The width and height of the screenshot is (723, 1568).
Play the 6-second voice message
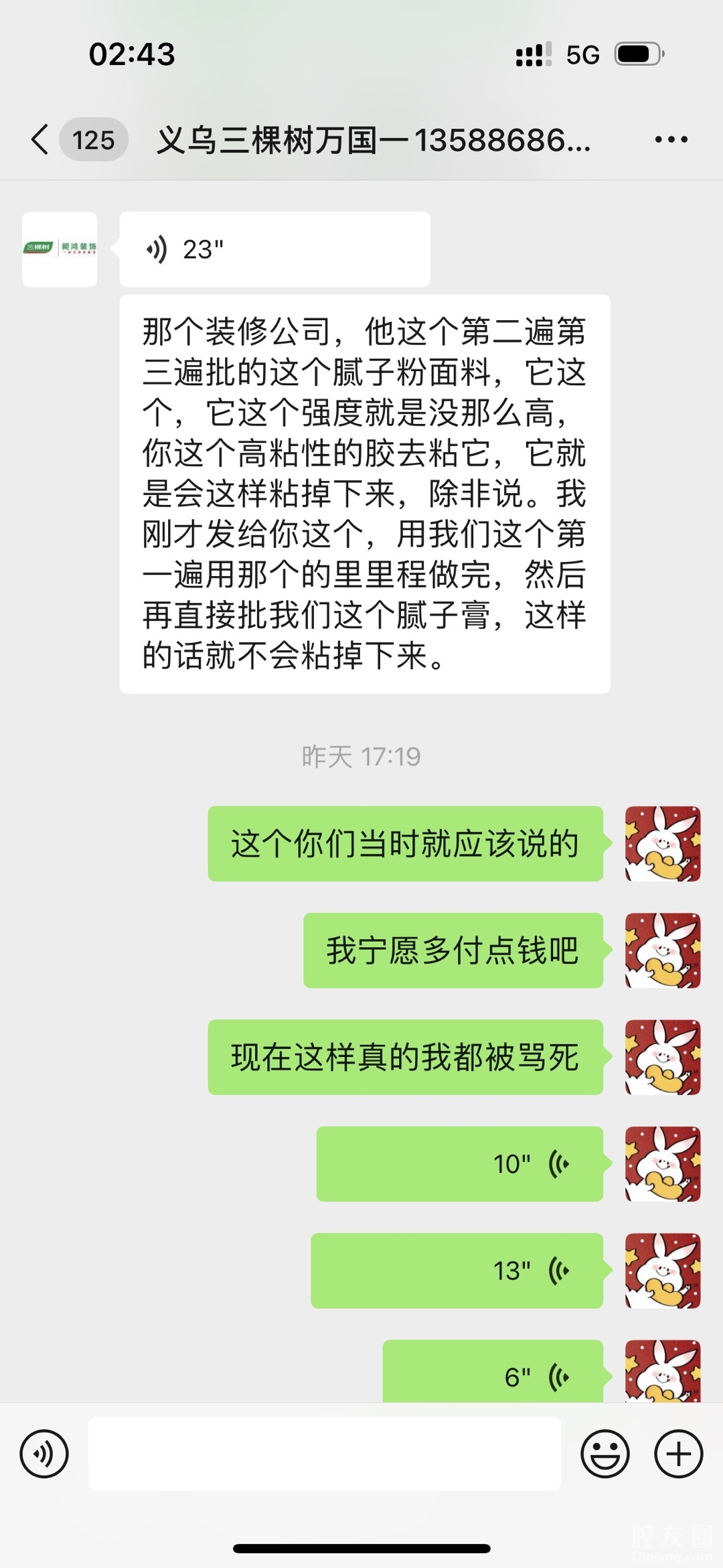[493, 1373]
